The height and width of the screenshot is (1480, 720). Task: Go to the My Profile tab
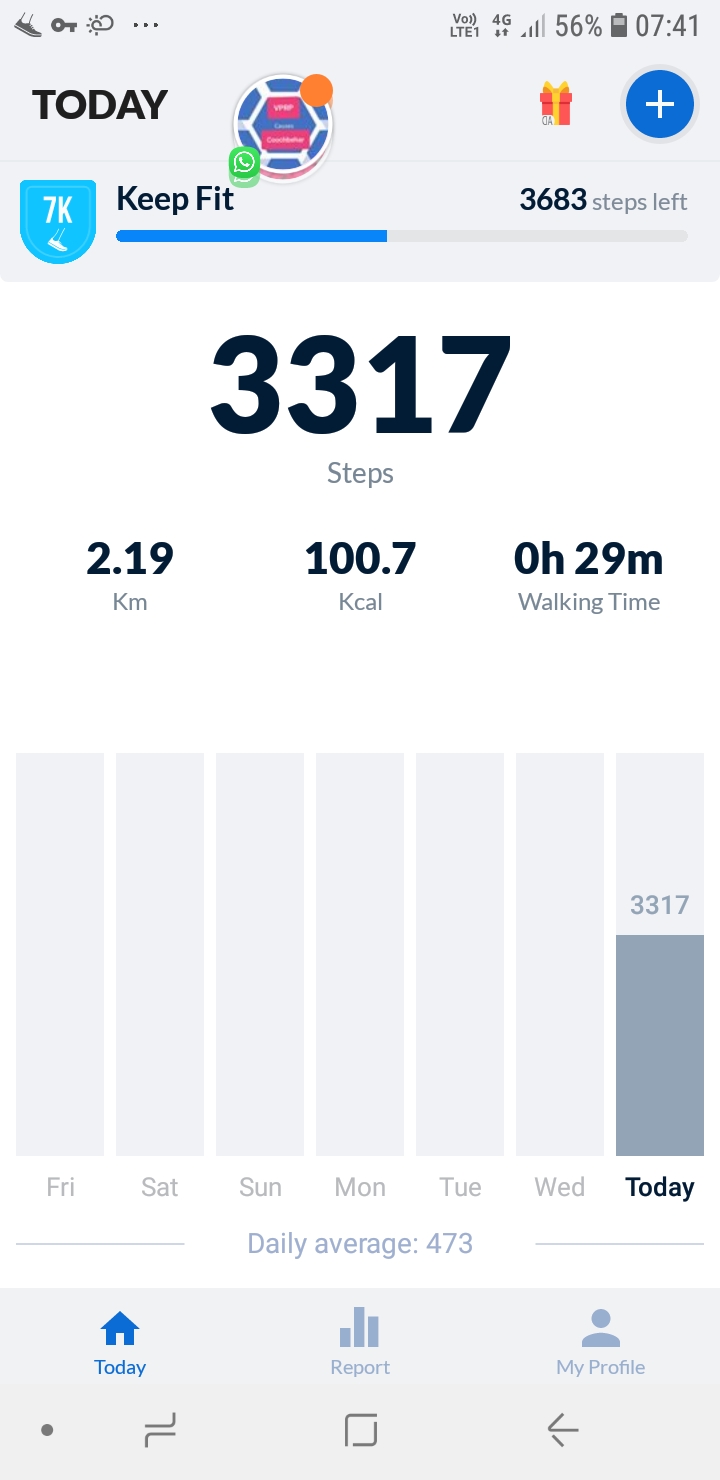(600, 1343)
